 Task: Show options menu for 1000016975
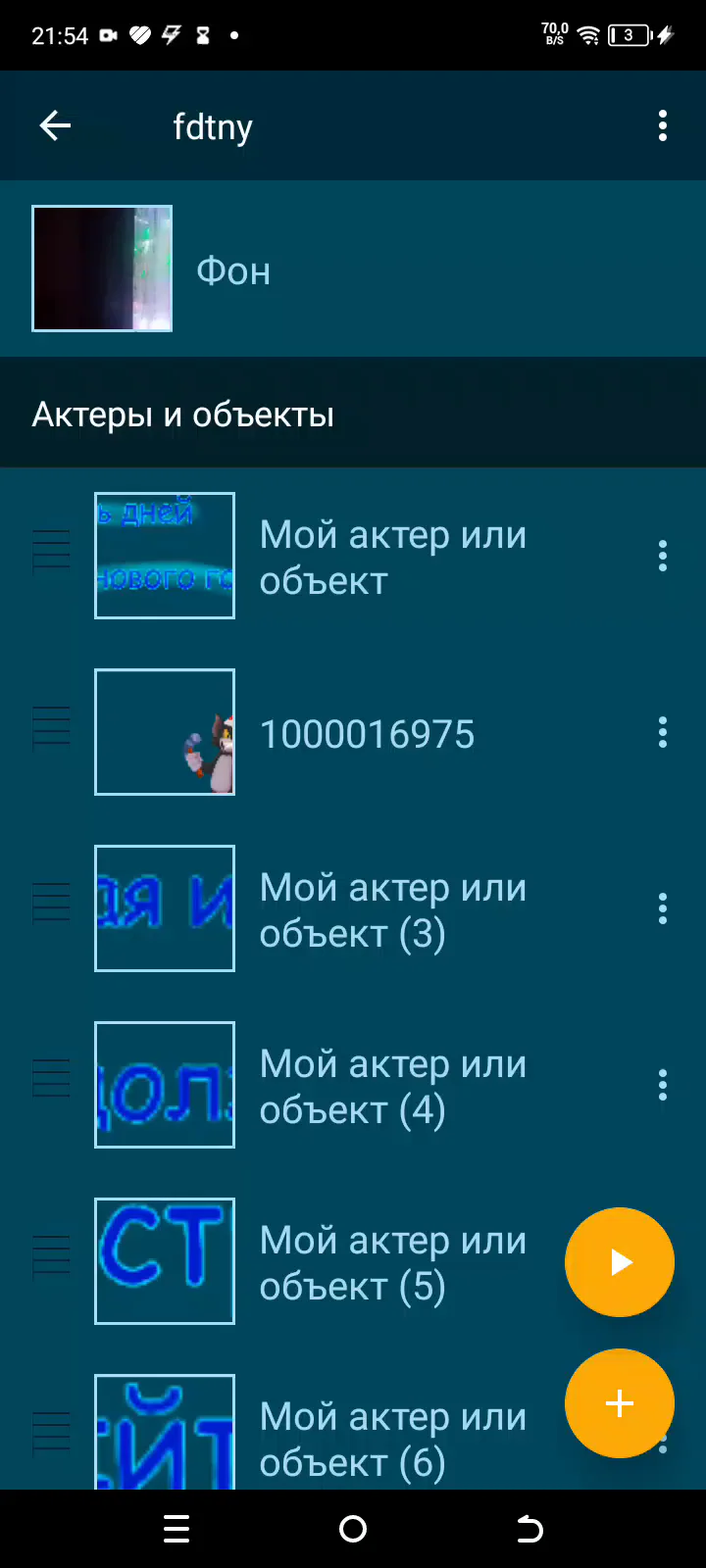[x=663, y=732]
